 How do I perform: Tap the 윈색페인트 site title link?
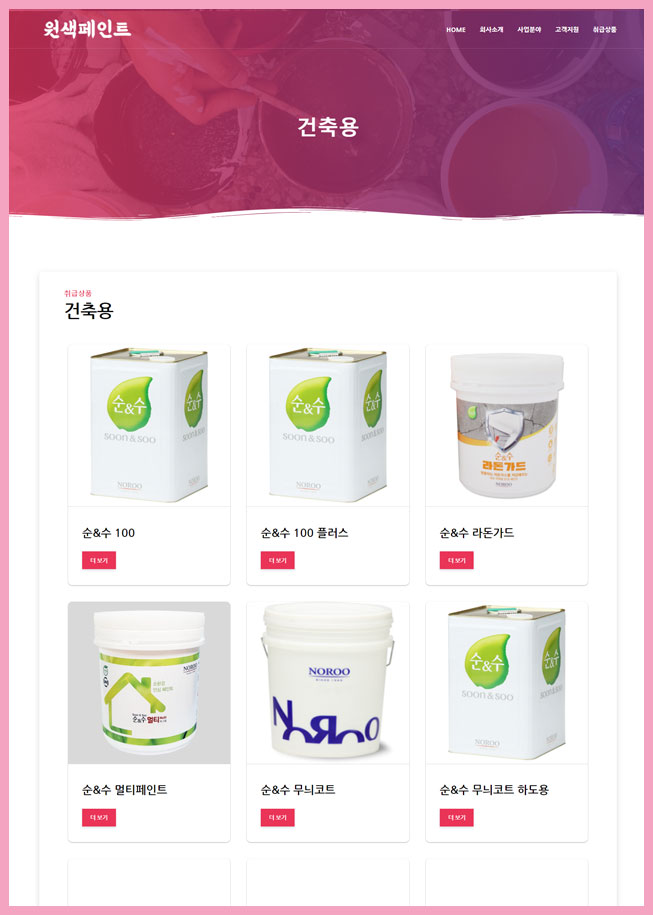pos(87,29)
